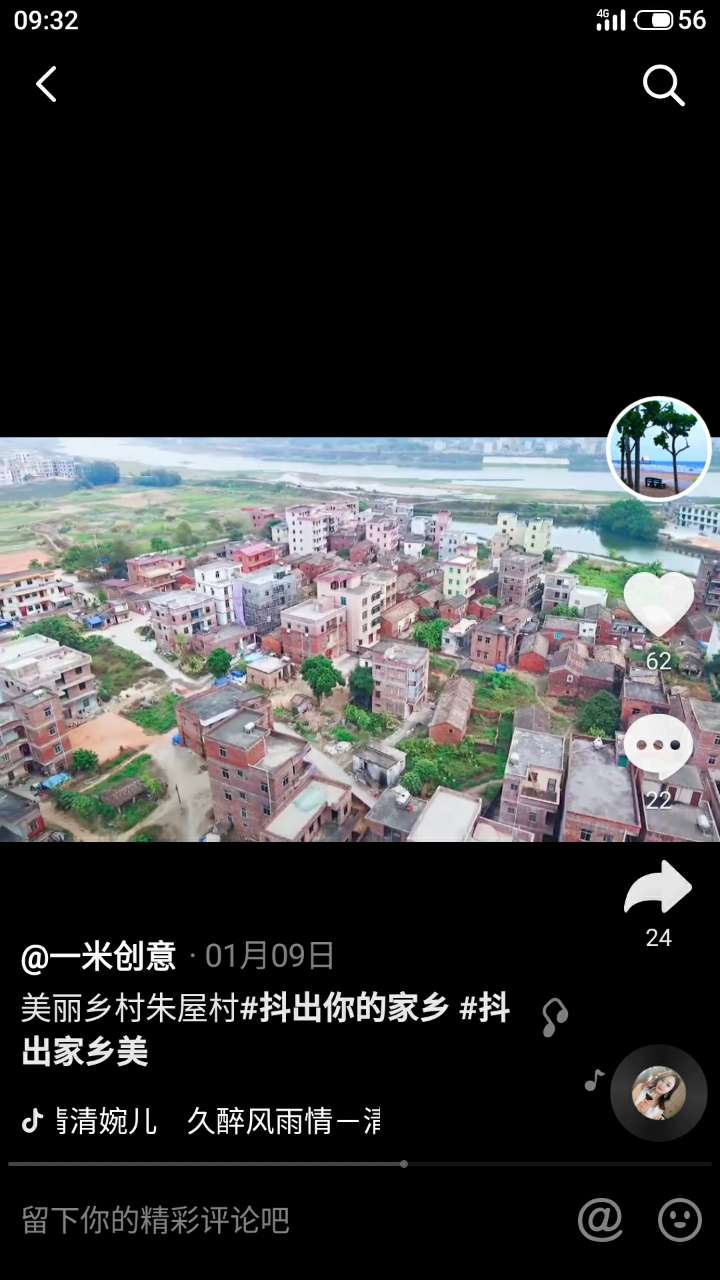Open the hashtag #抖出你的家乡
The image size is (720, 1280).
coord(344,1009)
